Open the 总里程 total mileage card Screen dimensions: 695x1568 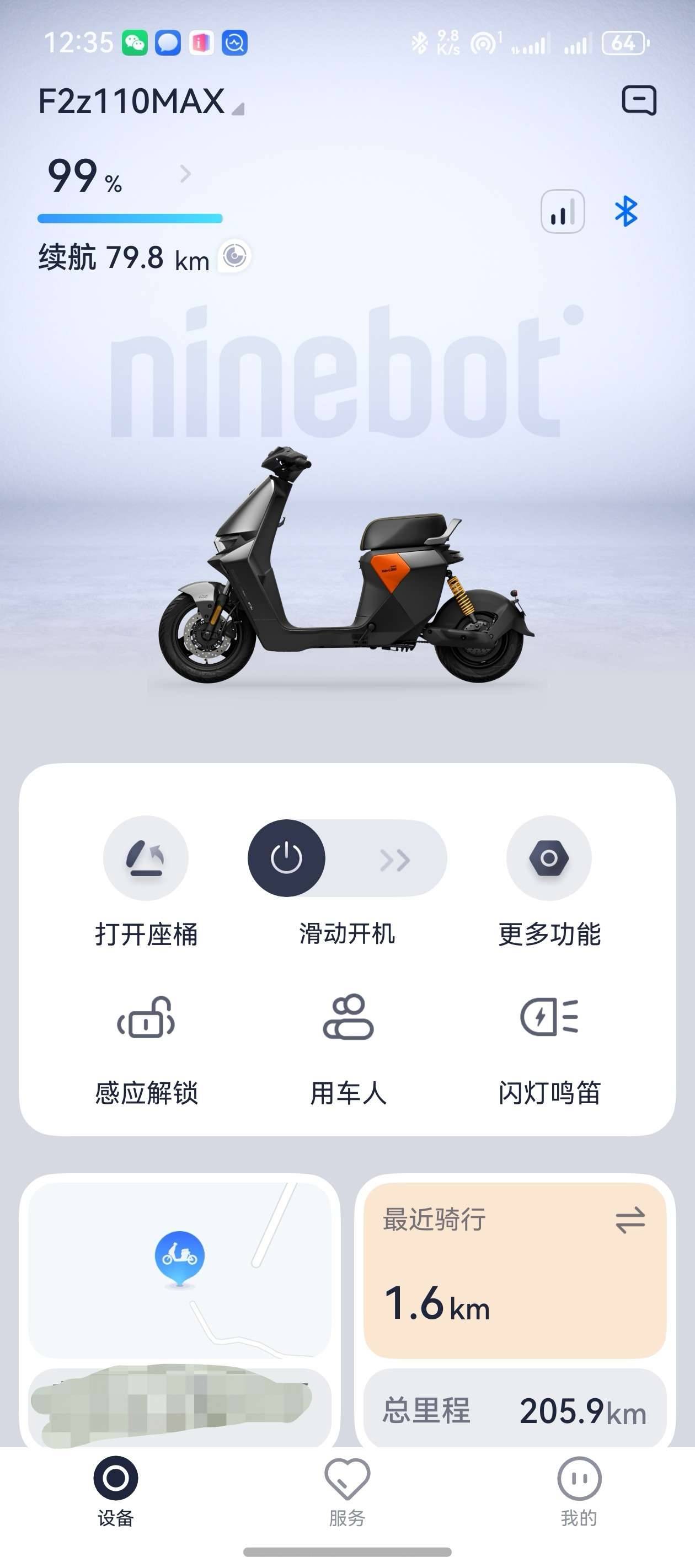pyautogui.click(x=515, y=1410)
